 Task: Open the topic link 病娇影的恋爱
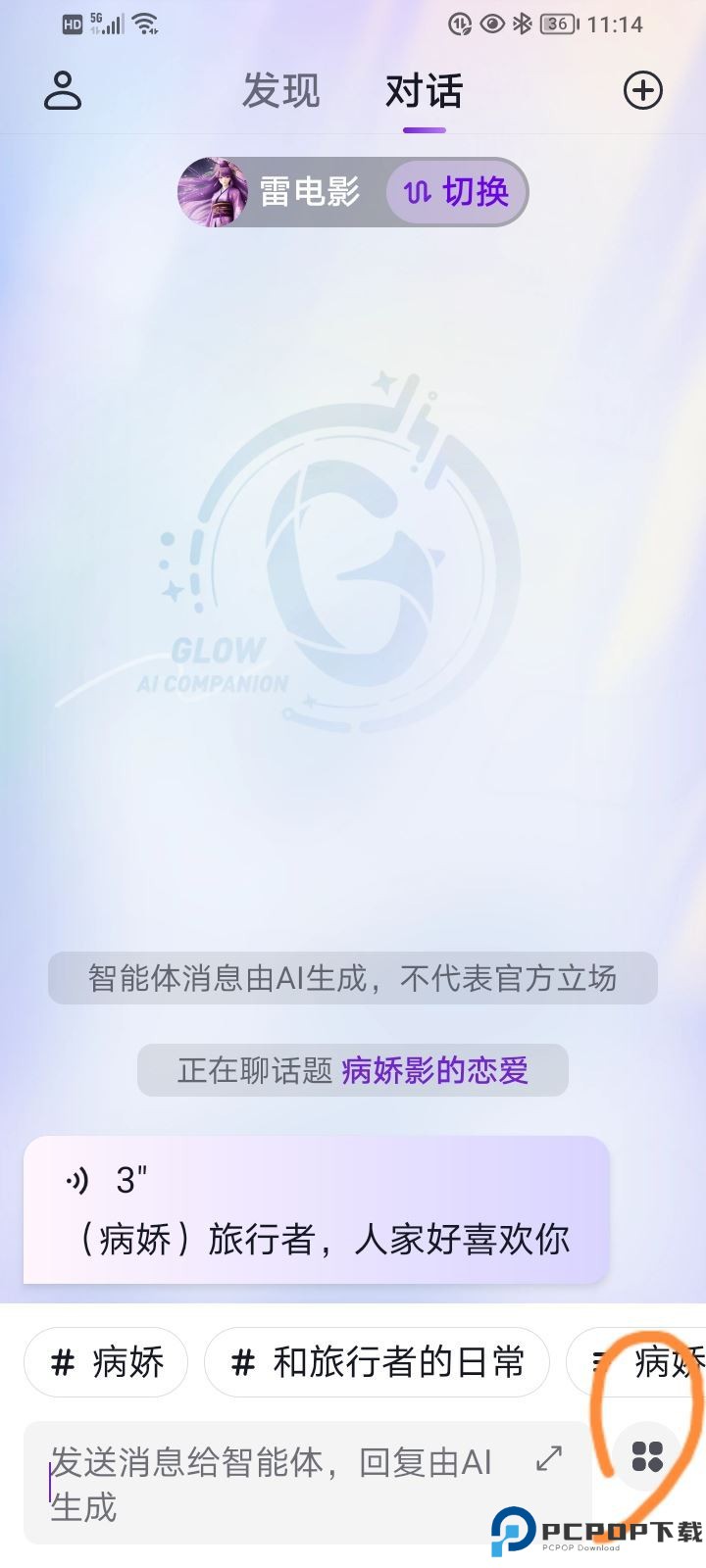434,1070
